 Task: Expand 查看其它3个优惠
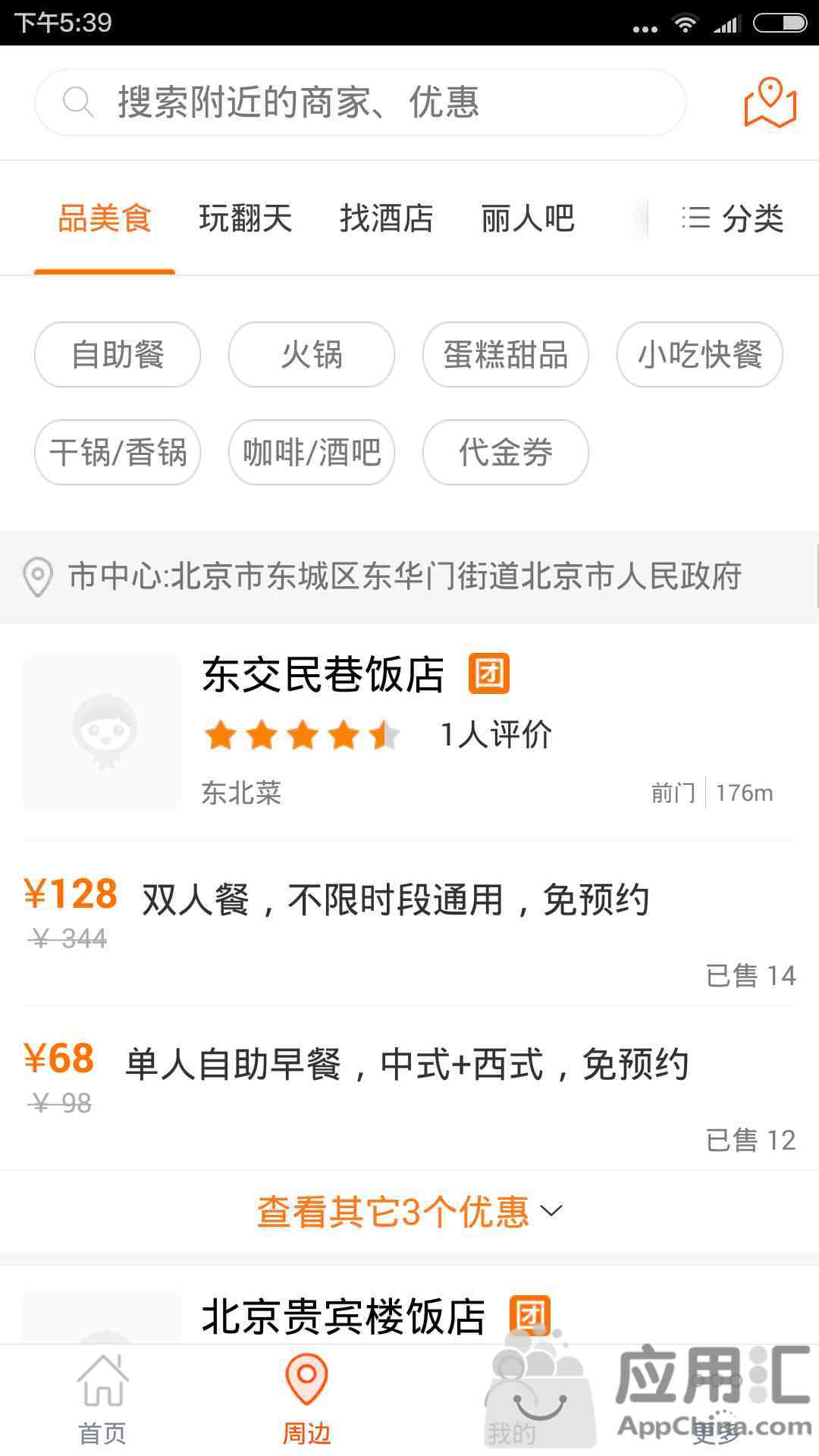coord(409,1211)
